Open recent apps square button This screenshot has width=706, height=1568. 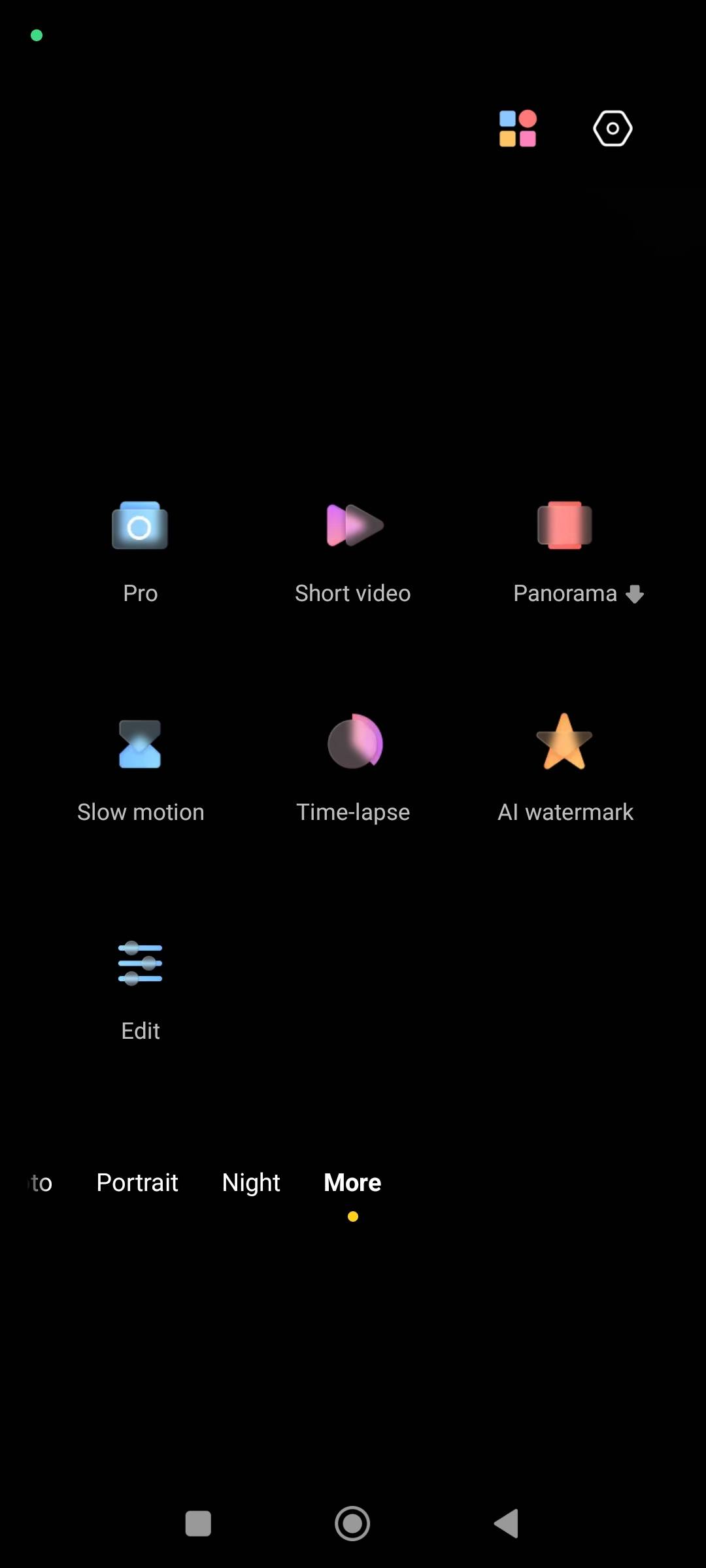pyautogui.click(x=198, y=1524)
